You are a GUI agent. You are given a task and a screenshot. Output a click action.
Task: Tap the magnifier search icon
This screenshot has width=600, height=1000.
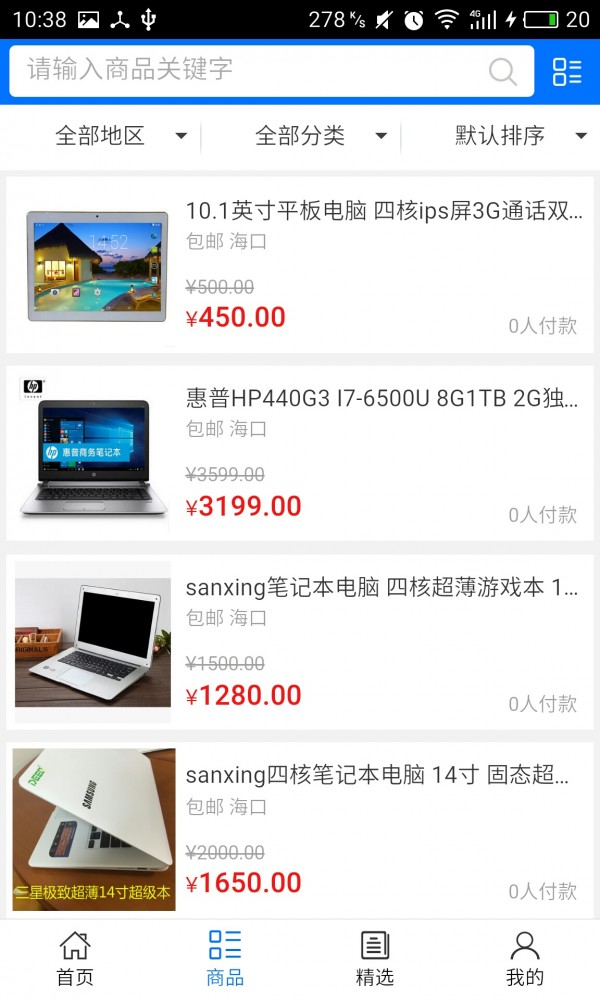point(502,71)
